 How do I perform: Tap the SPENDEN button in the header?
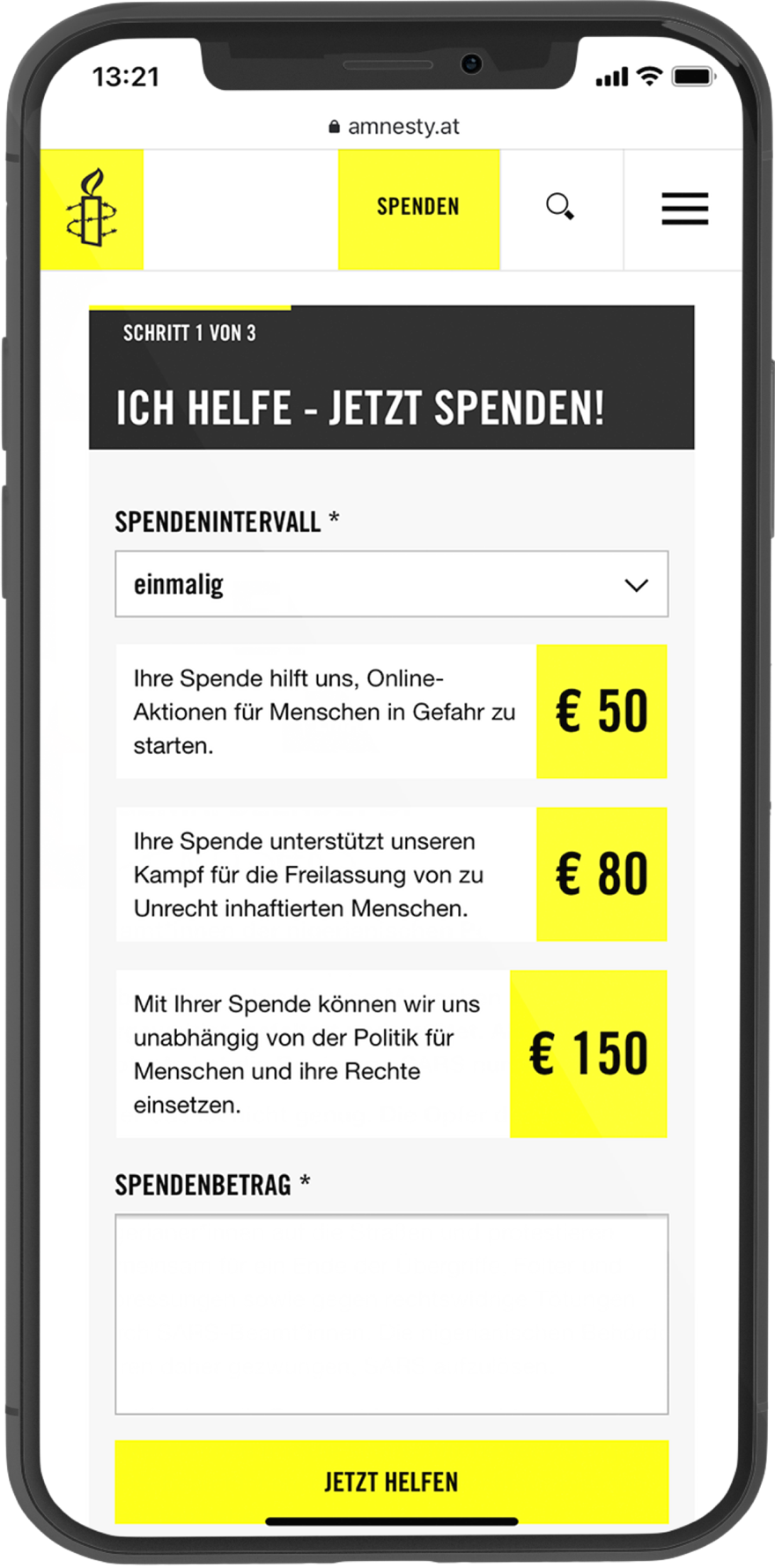(x=418, y=209)
